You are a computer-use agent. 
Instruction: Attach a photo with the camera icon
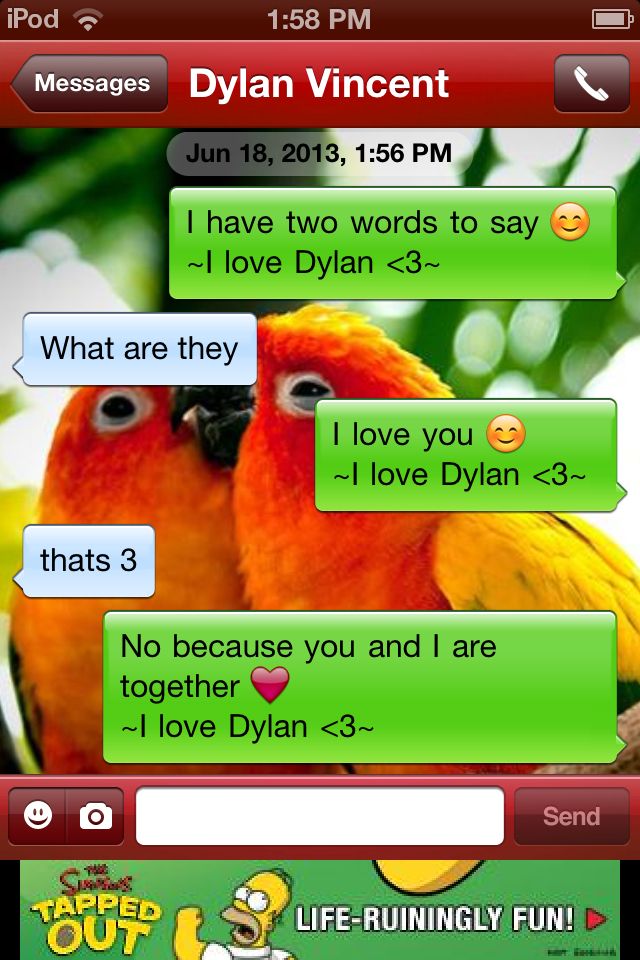96,816
